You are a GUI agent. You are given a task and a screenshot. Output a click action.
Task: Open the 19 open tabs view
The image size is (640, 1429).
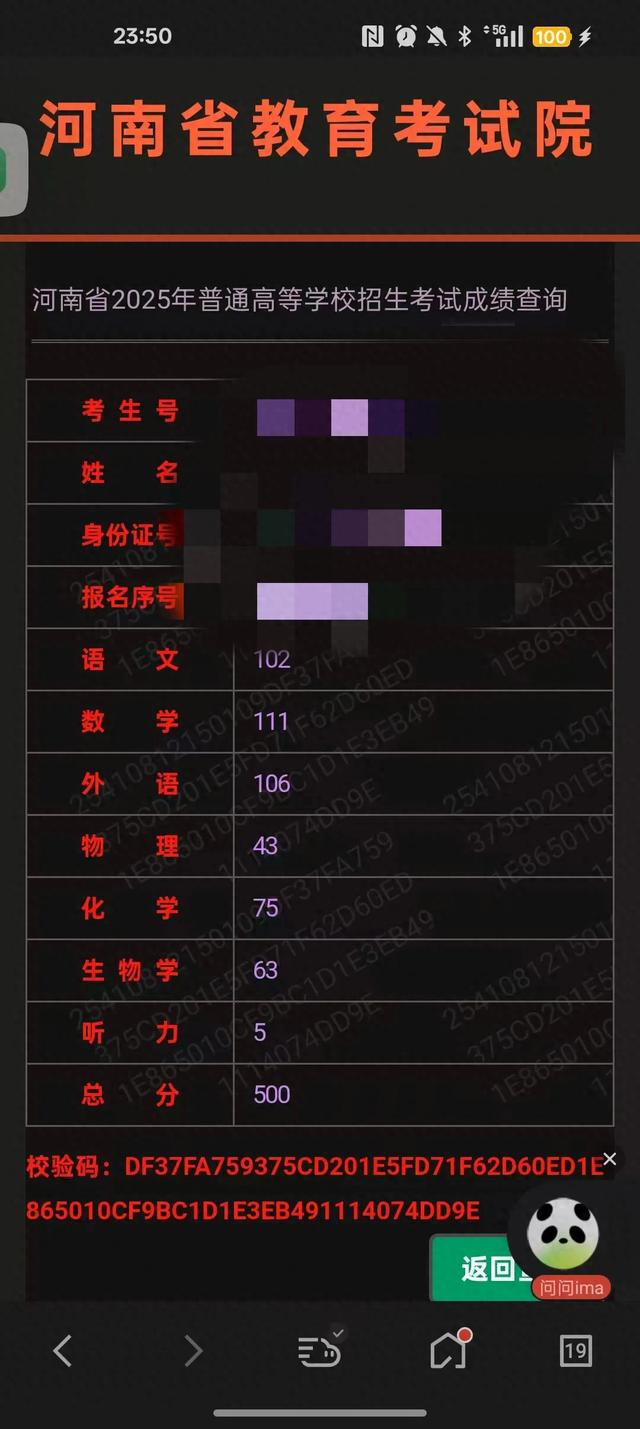(576, 1351)
